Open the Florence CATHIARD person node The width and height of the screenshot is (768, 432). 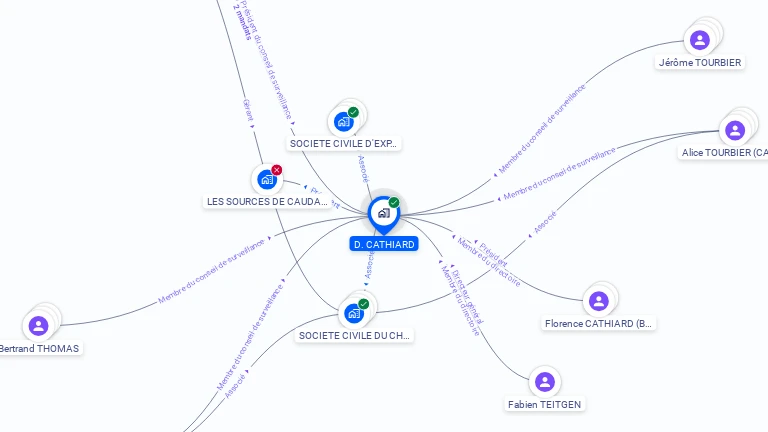coord(598,301)
